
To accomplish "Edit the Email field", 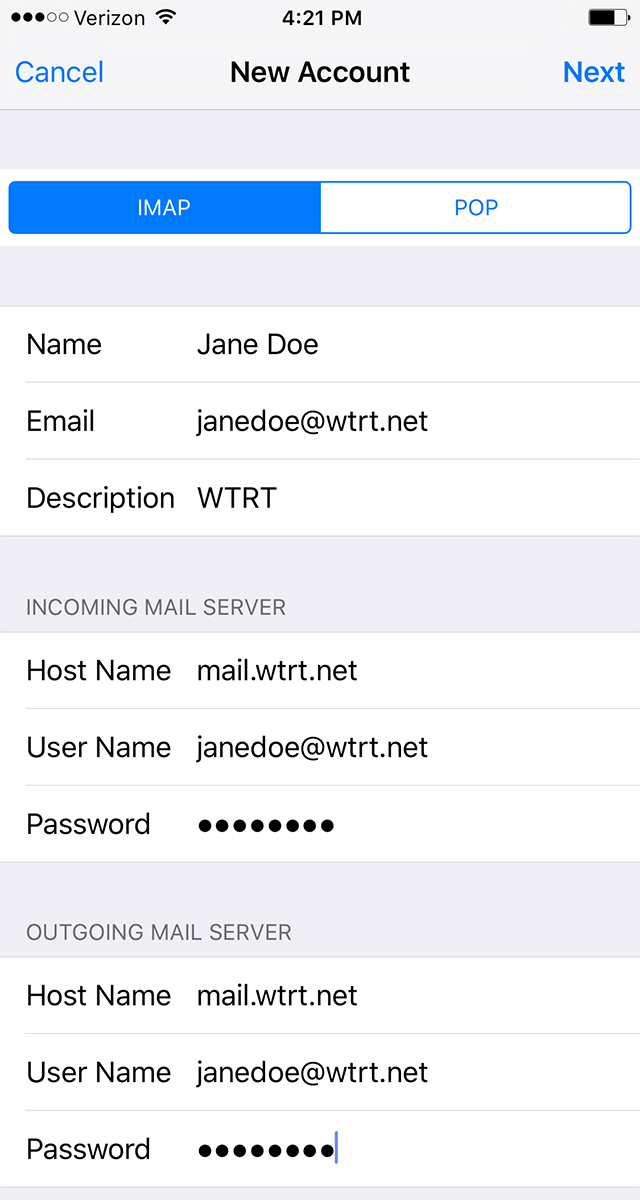I will click(x=400, y=421).
